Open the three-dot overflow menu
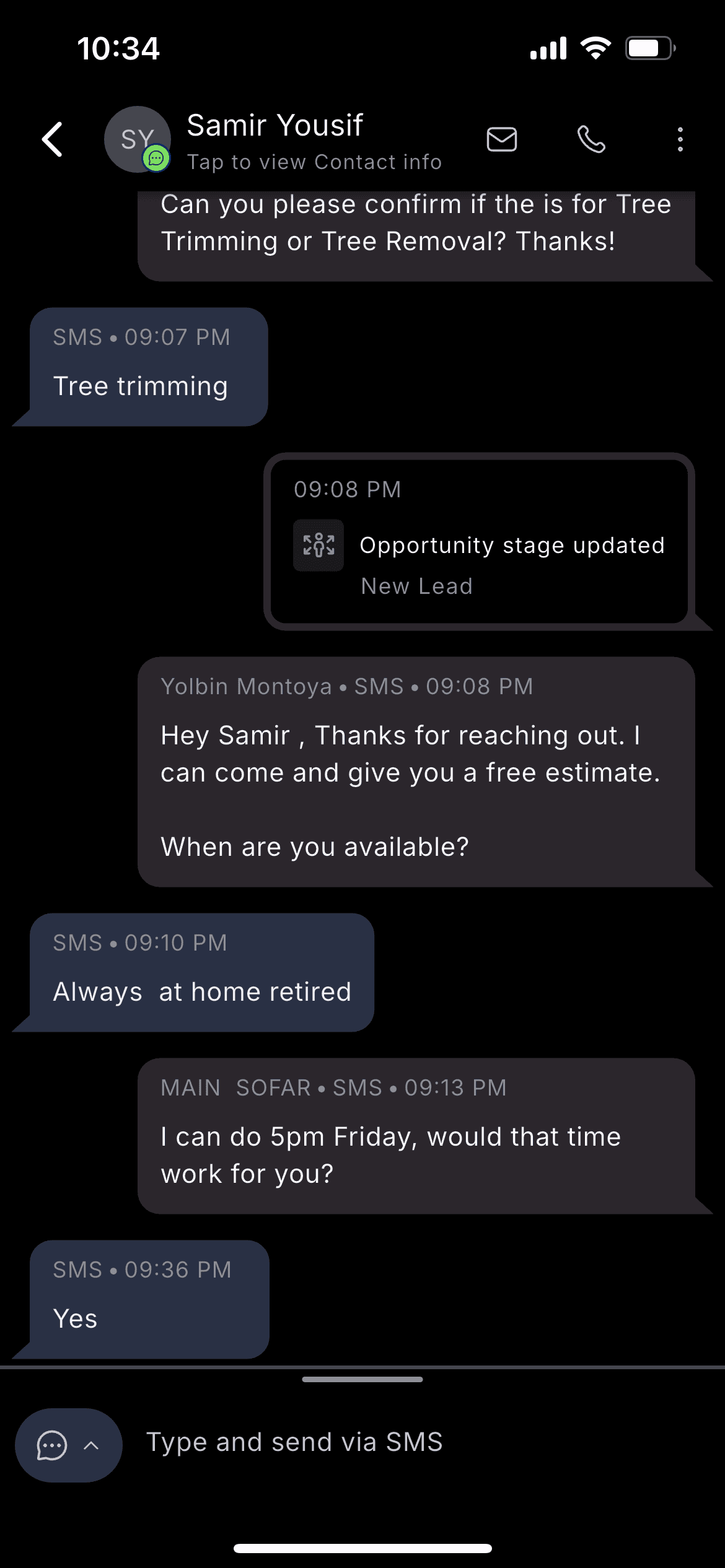This screenshot has height=1568, width=725. click(x=680, y=139)
